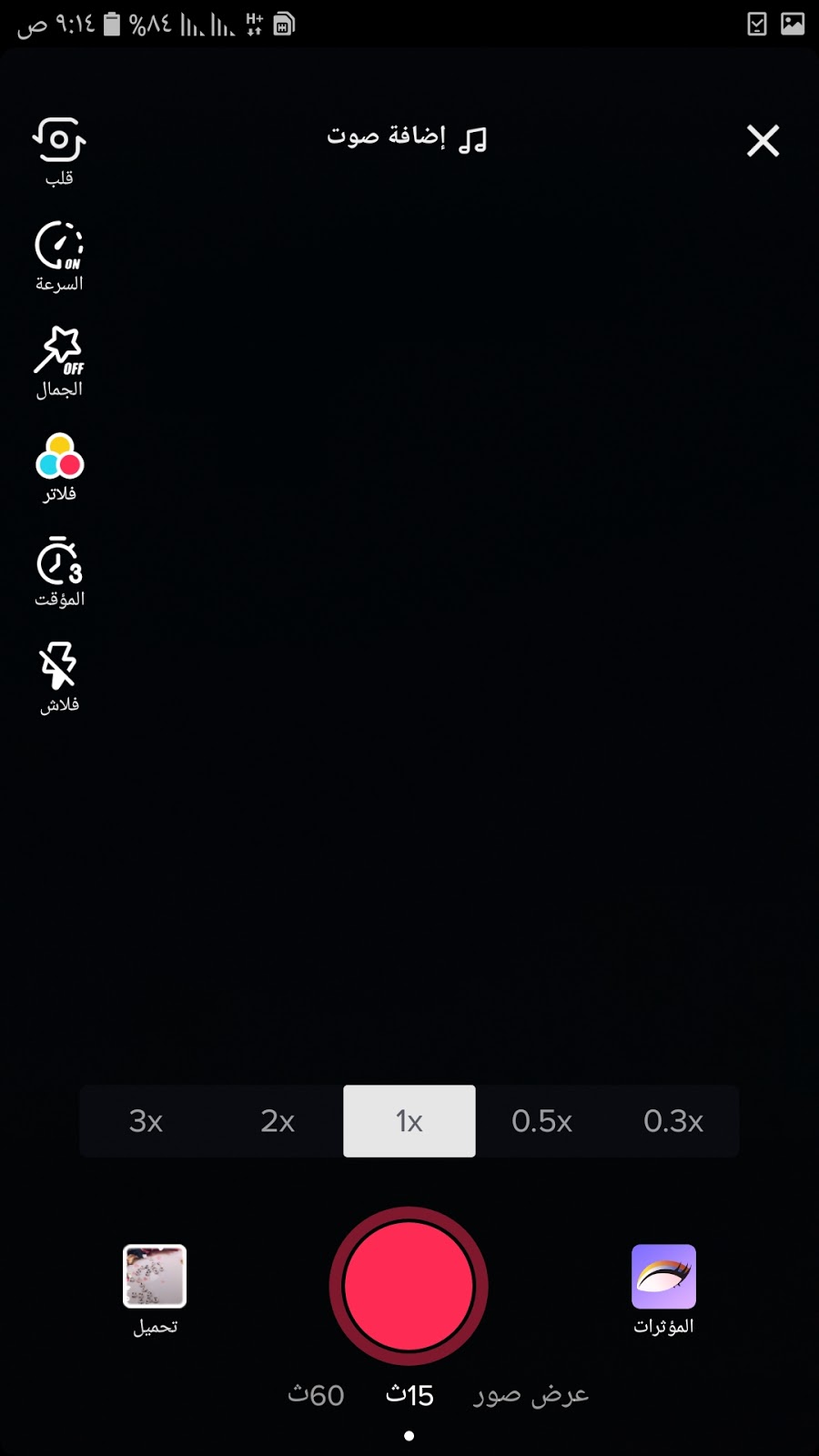This screenshot has height=1456, width=819.
Task: Close the camera recording screen
Action: (x=763, y=141)
